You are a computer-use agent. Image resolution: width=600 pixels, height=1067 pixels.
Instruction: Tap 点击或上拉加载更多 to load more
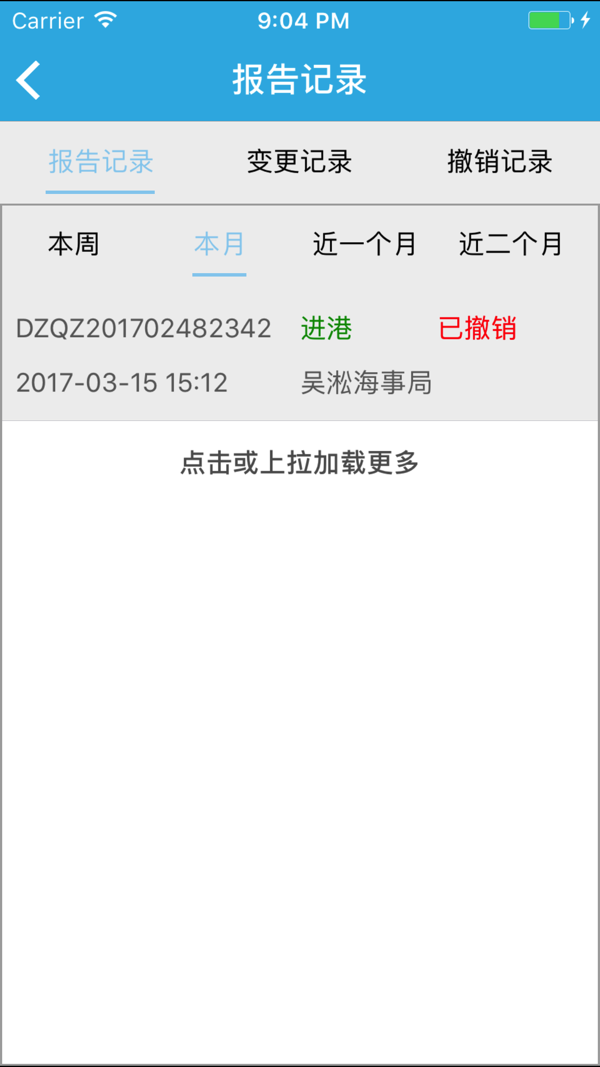point(299,463)
